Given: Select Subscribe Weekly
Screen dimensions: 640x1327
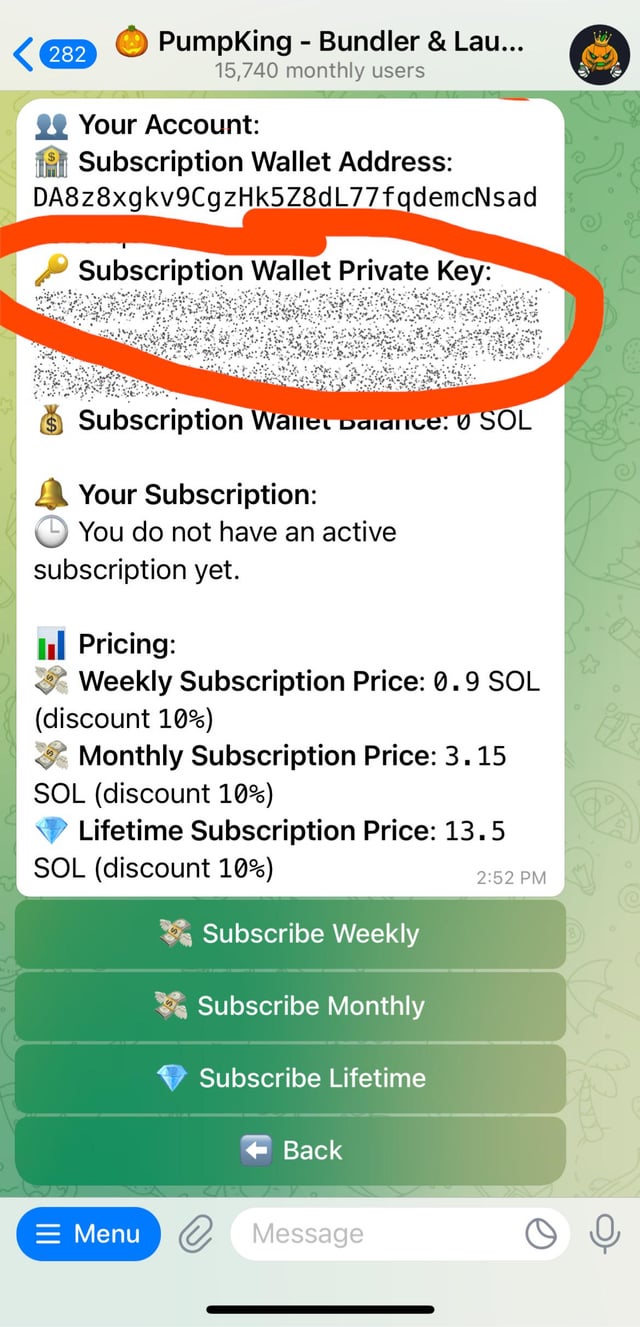Looking at the screenshot, I should point(290,934).
